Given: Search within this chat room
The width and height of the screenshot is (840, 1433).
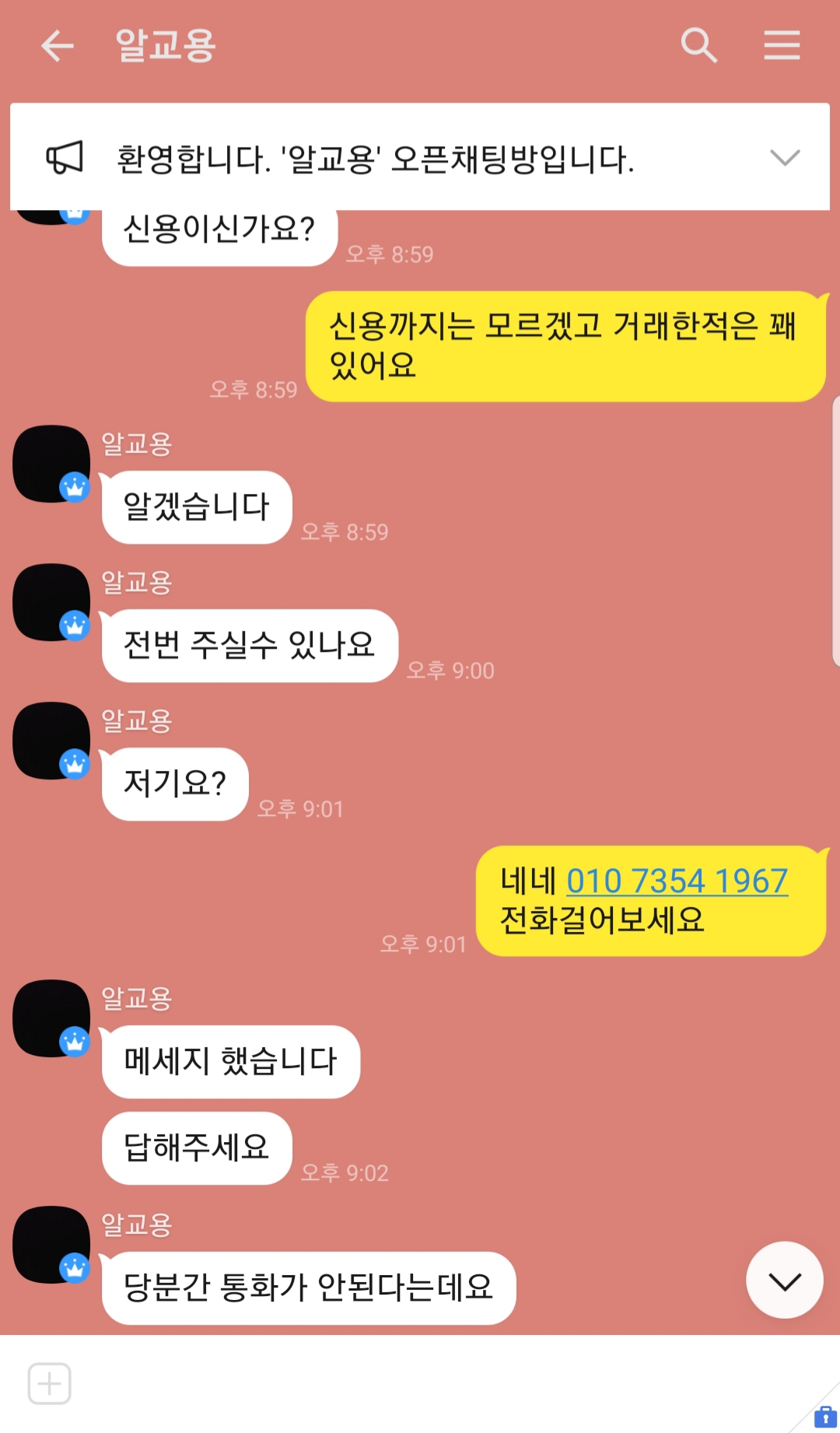Looking at the screenshot, I should (698, 45).
